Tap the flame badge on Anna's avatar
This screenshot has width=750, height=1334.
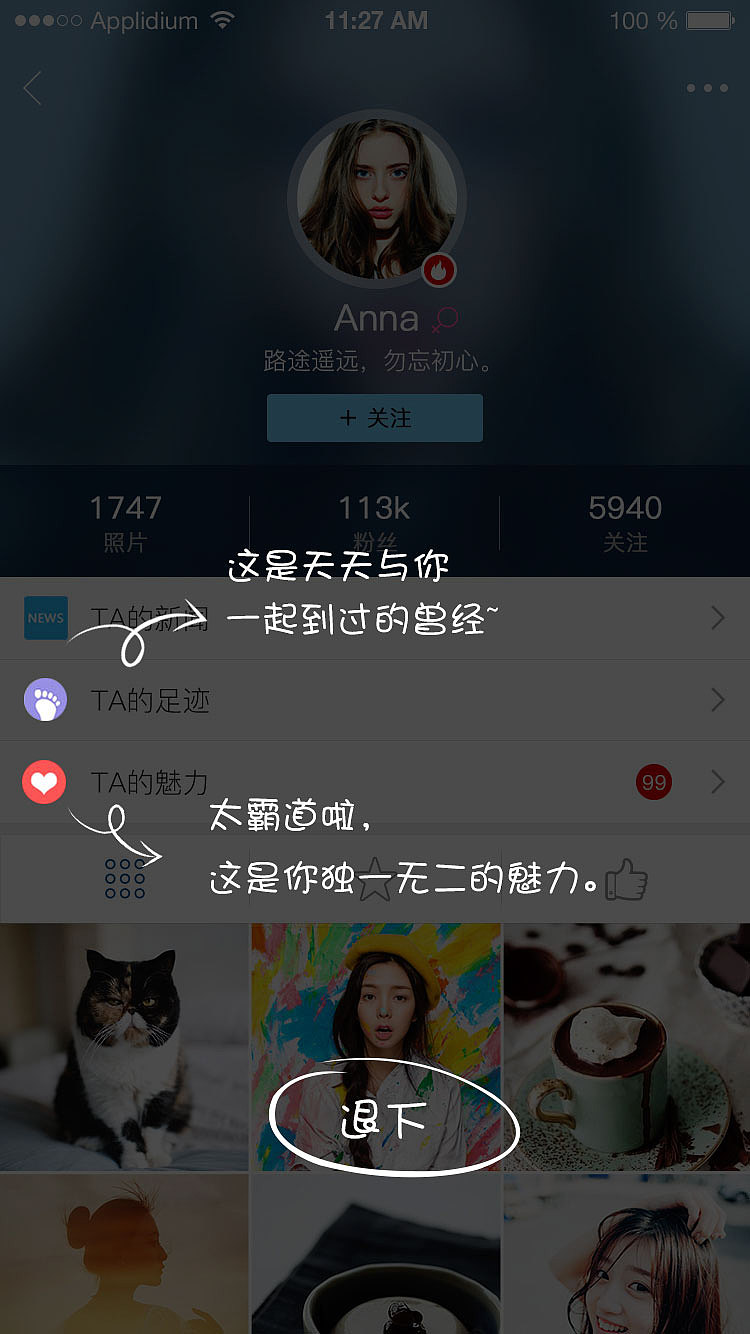coord(439,270)
